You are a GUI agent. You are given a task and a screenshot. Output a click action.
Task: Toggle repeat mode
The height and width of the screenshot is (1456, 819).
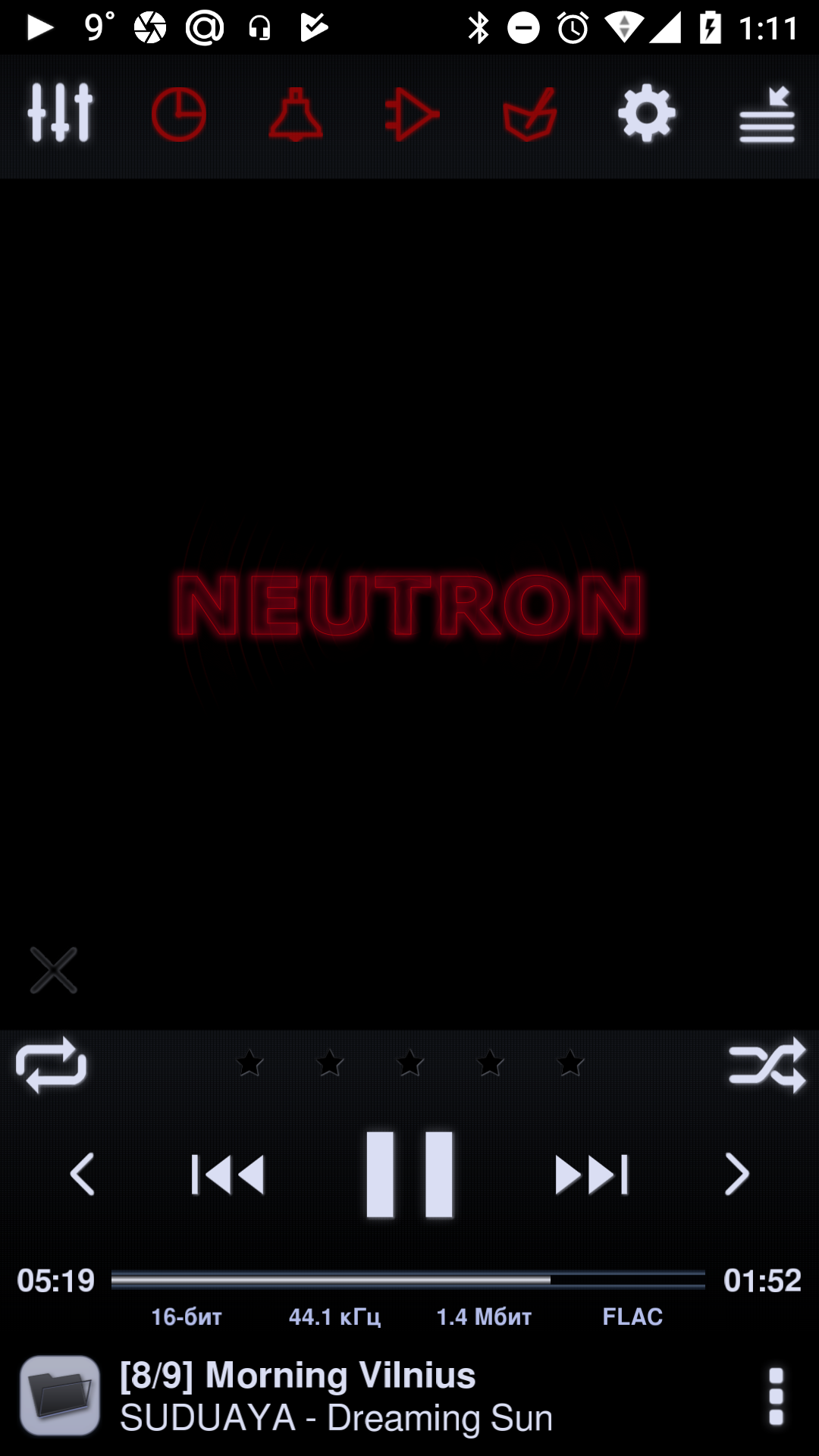(x=52, y=1065)
